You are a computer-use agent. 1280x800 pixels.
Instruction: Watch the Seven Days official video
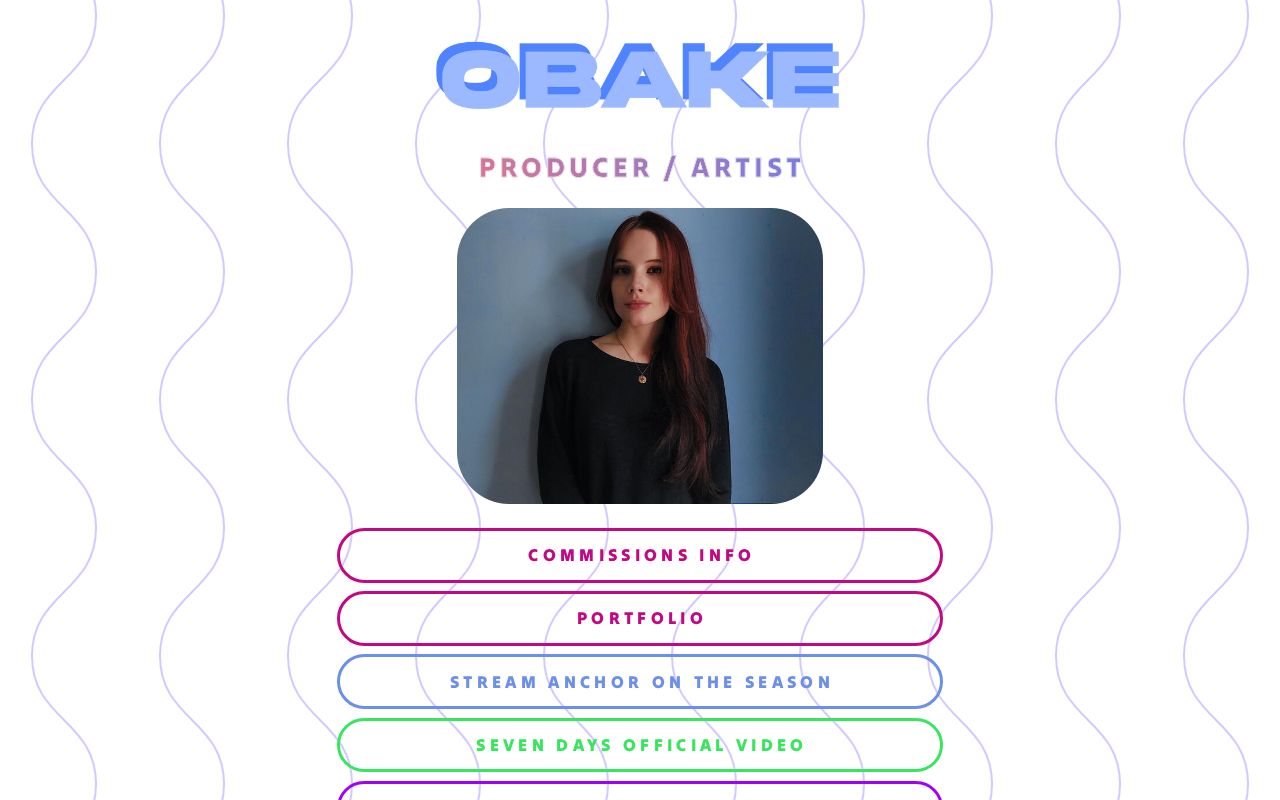pos(640,745)
